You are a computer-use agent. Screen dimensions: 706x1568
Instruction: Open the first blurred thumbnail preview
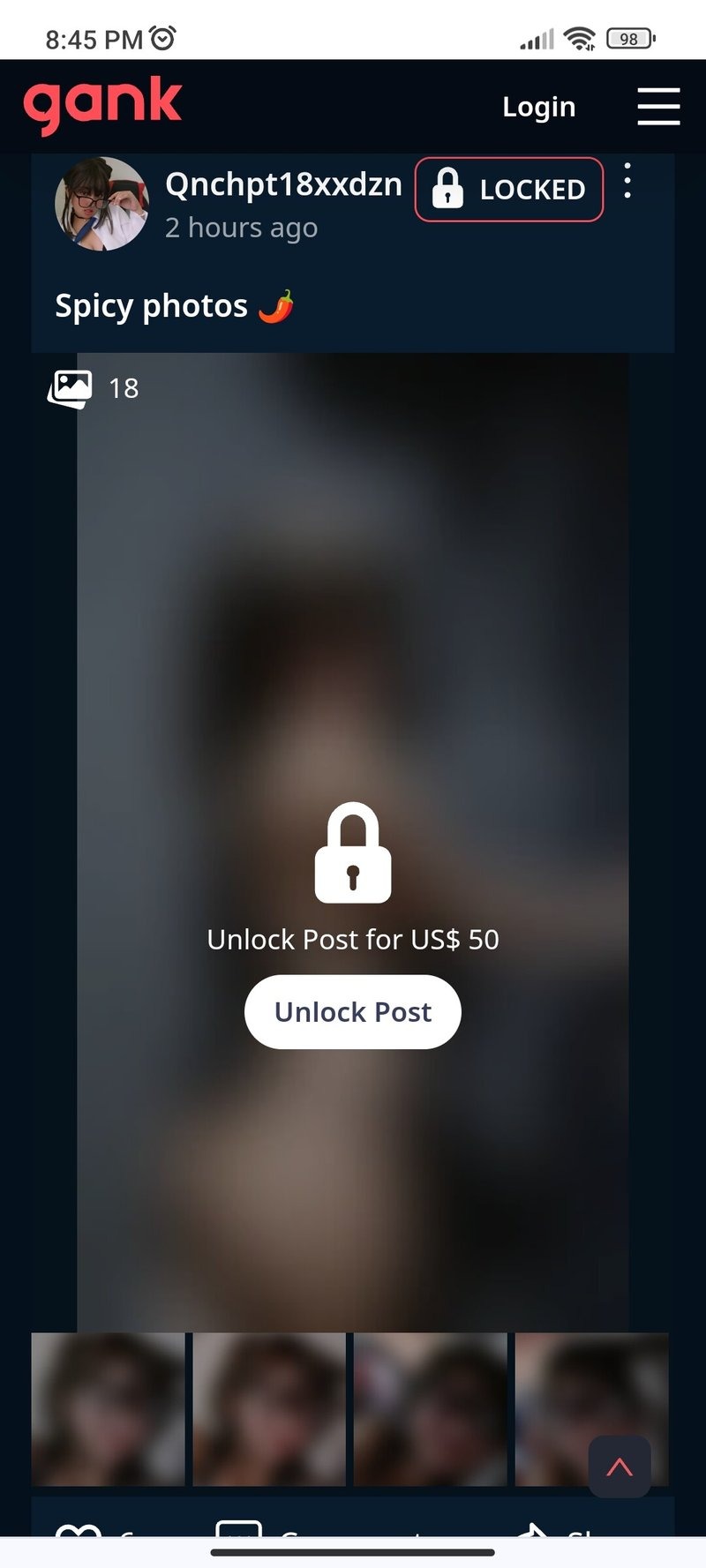(x=108, y=1409)
